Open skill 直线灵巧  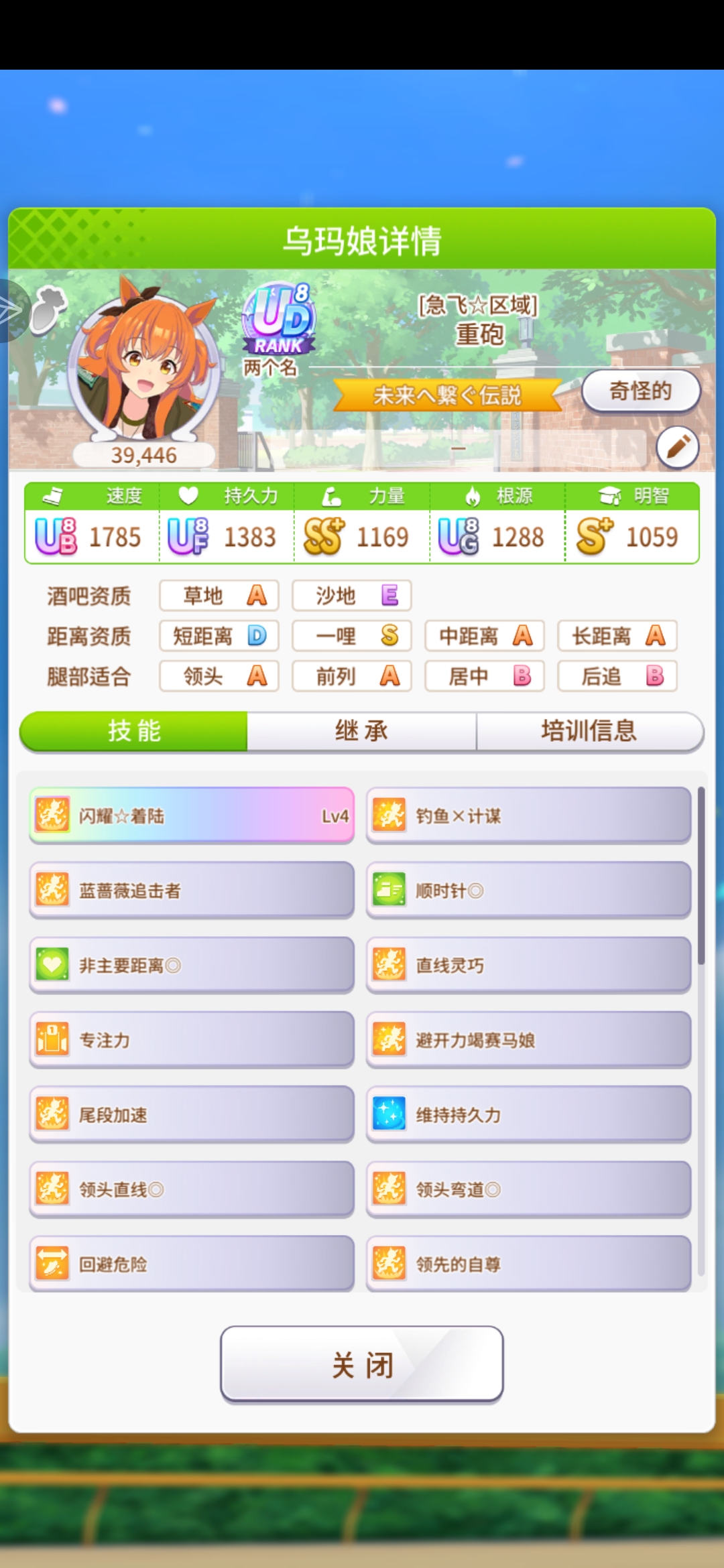[x=528, y=966]
